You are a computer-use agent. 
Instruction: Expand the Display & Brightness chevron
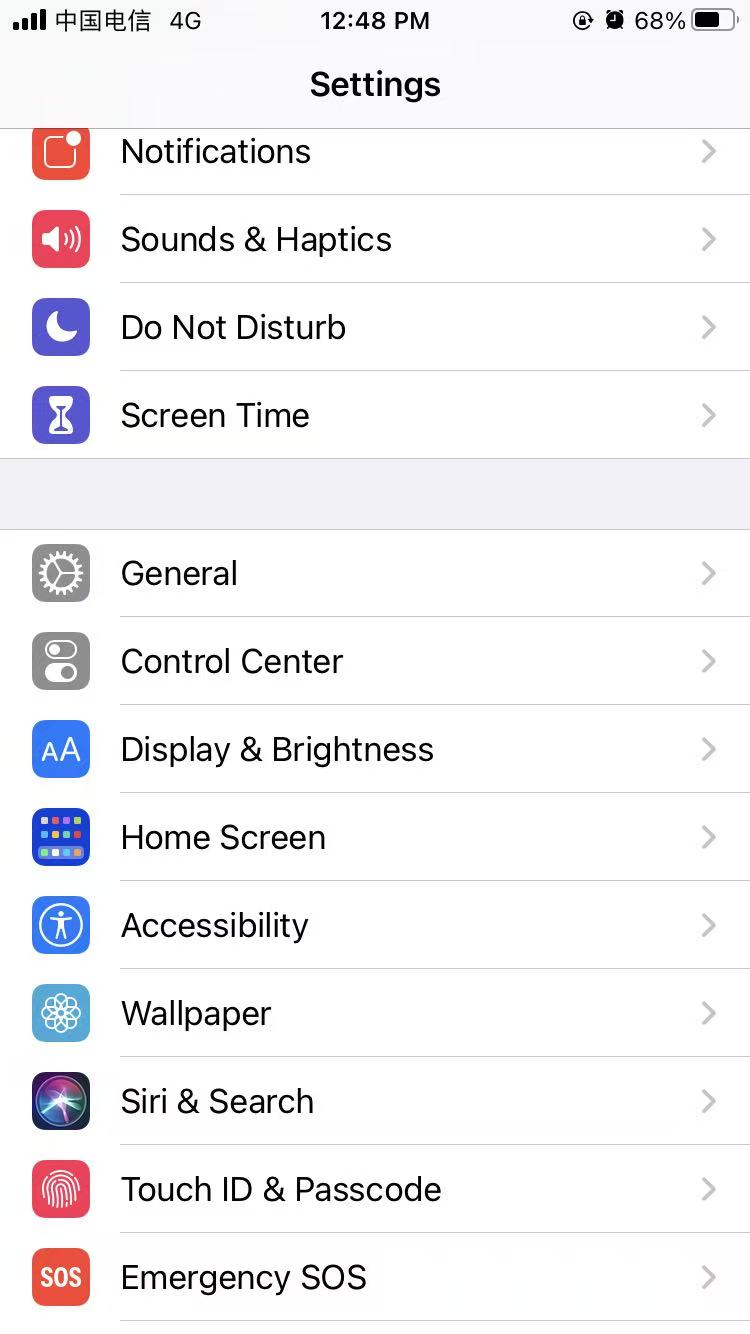709,749
